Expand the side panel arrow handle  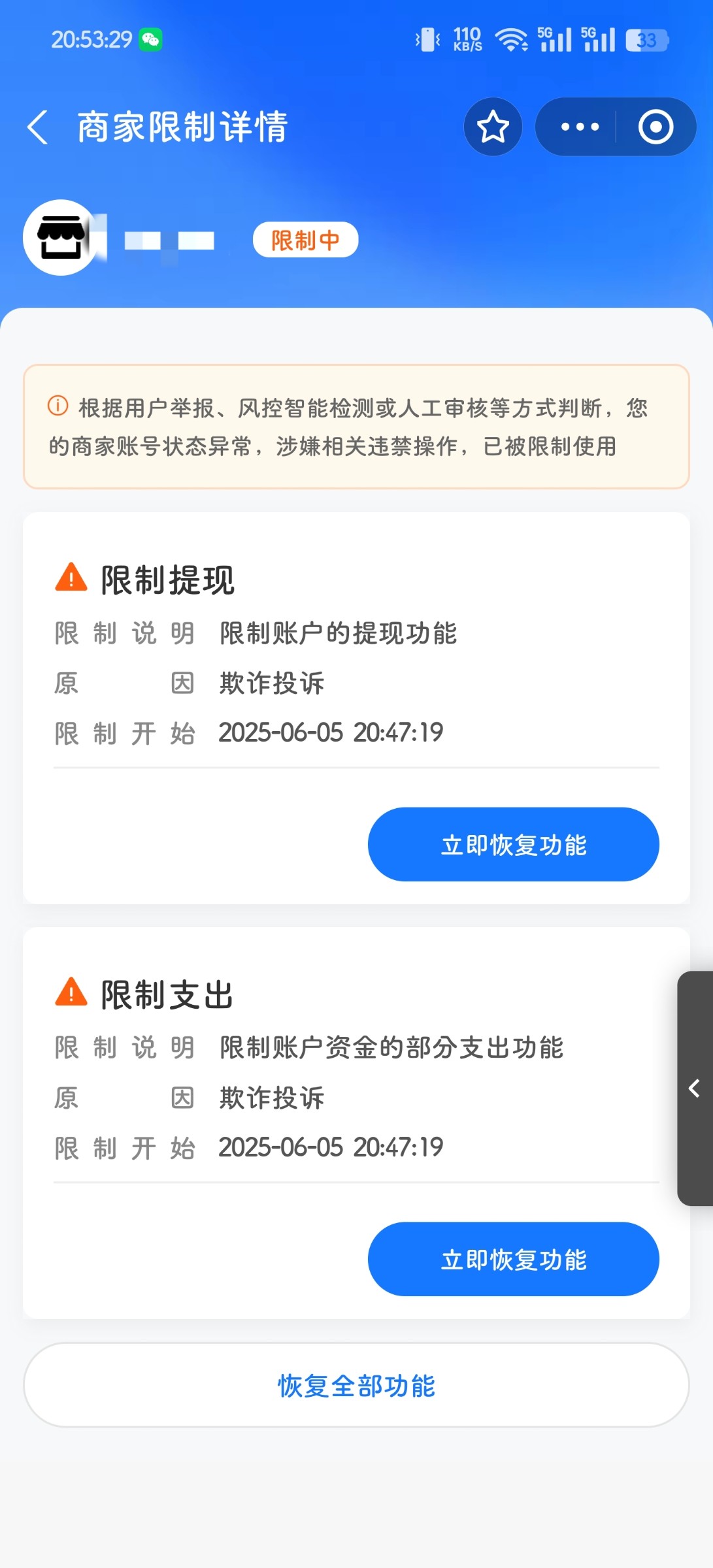point(695,1088)
